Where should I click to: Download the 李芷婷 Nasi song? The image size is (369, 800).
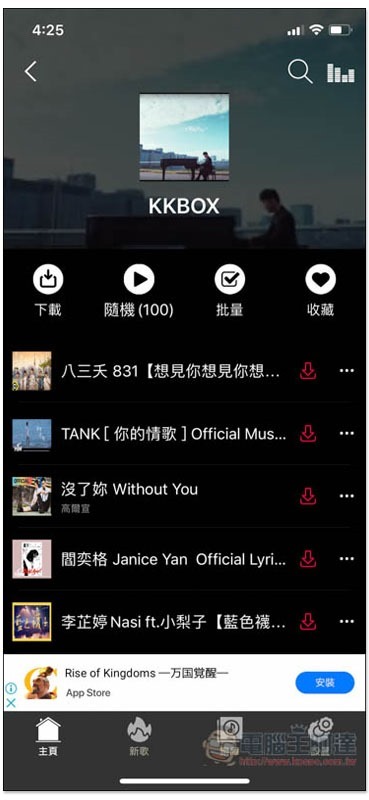(308, 621)
